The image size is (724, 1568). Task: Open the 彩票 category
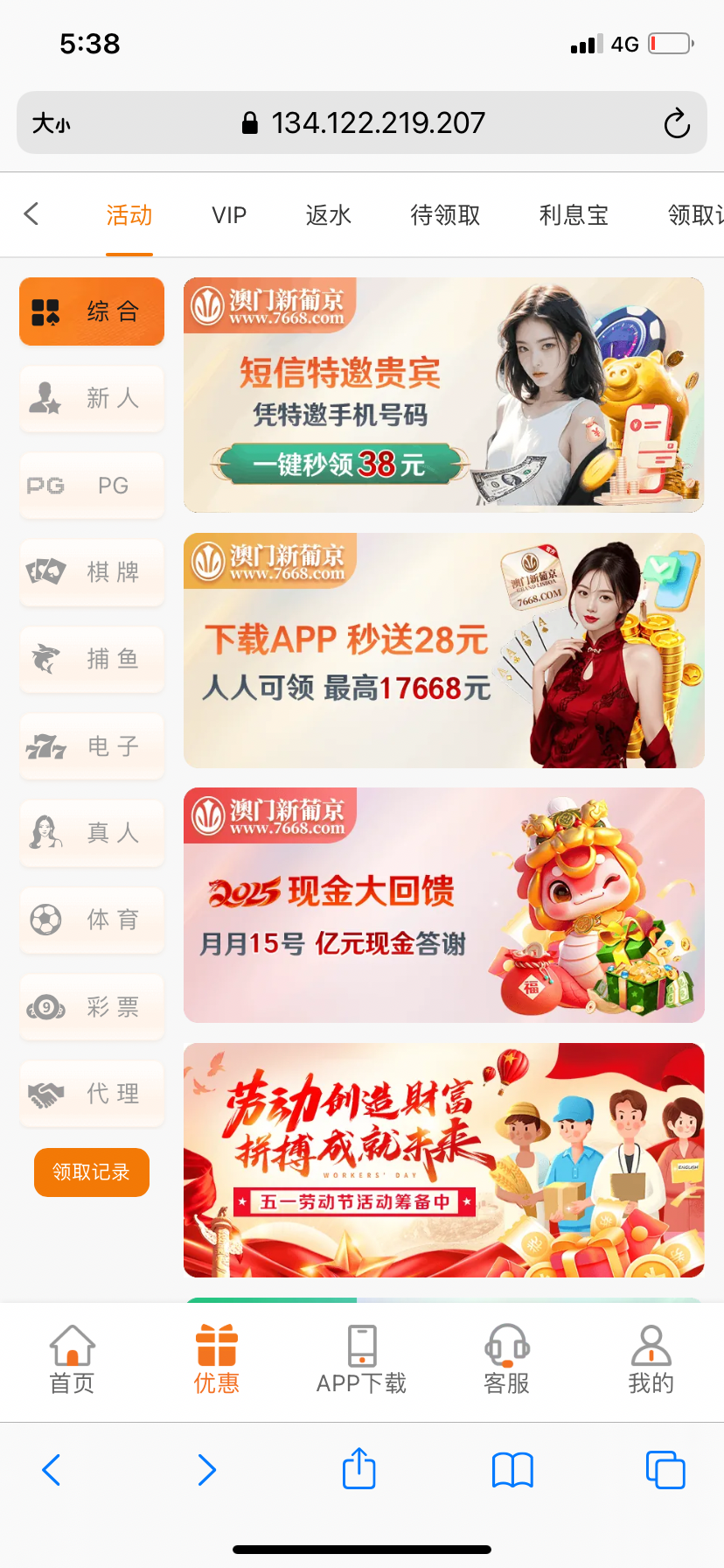(x=92, y=1007)
